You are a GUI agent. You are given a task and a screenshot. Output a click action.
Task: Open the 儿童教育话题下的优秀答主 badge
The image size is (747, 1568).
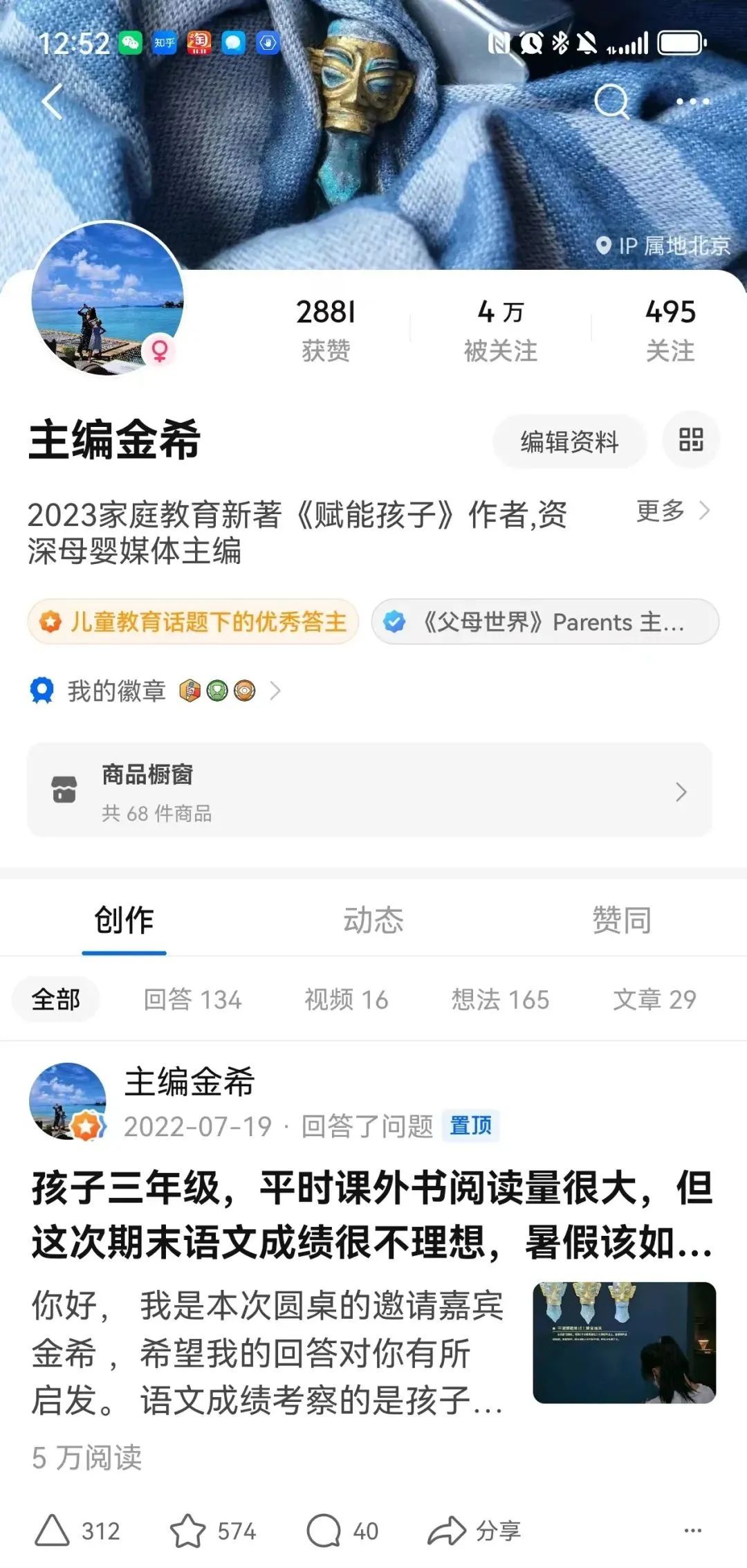pyautogui.click(x=194, y=621)
